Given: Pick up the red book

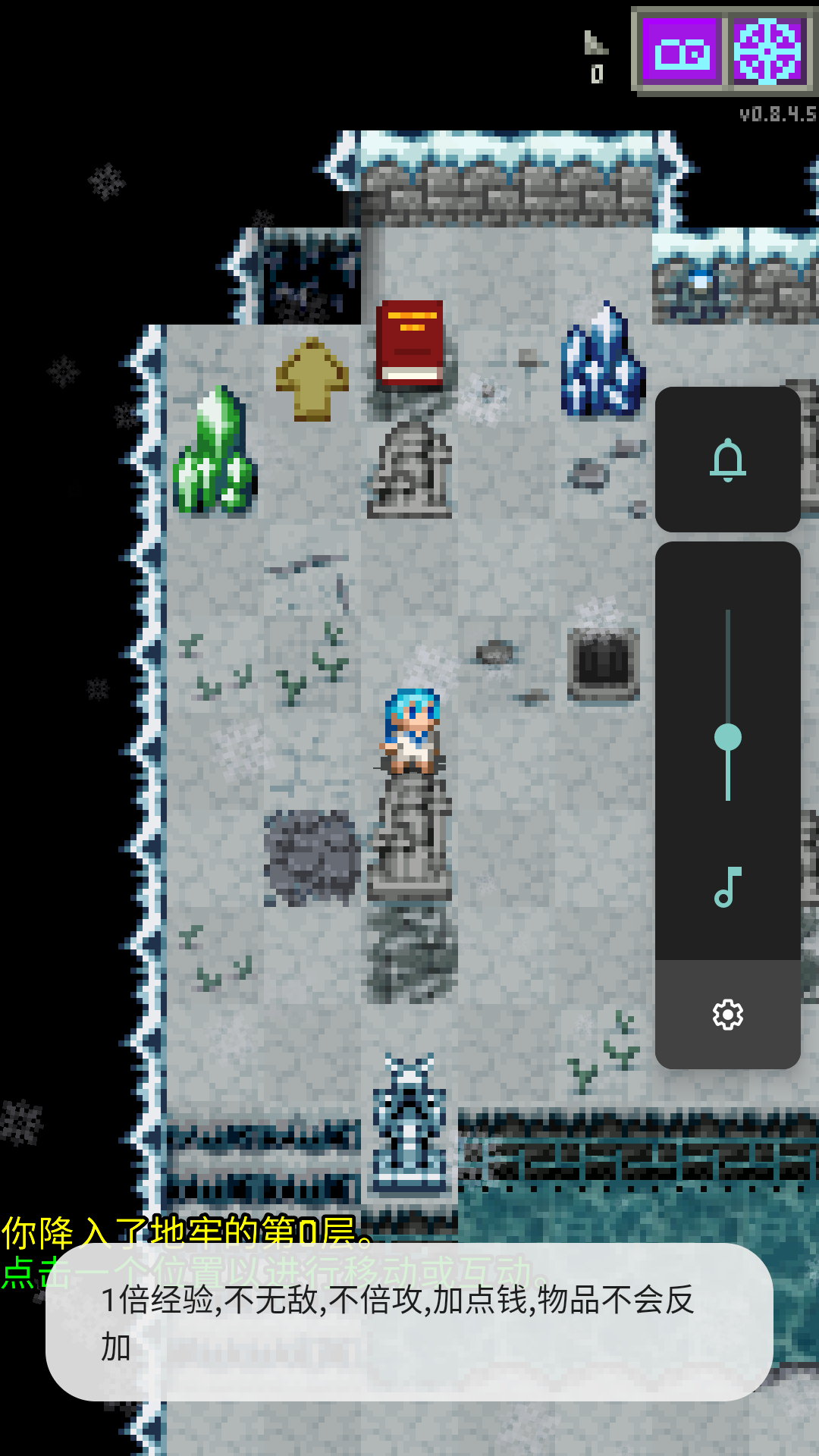Looking at the screenshot, I should pos(410,343).
